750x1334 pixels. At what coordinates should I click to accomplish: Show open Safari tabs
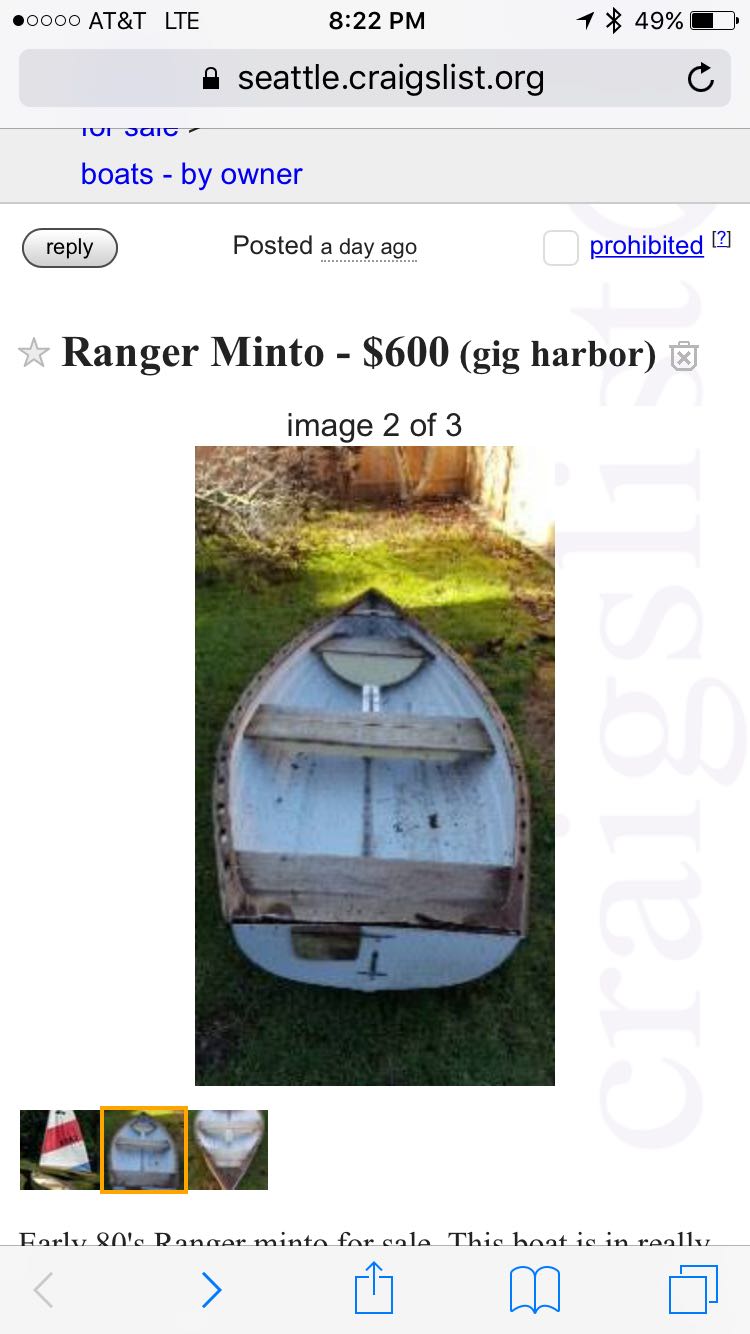click(693, 1290)
